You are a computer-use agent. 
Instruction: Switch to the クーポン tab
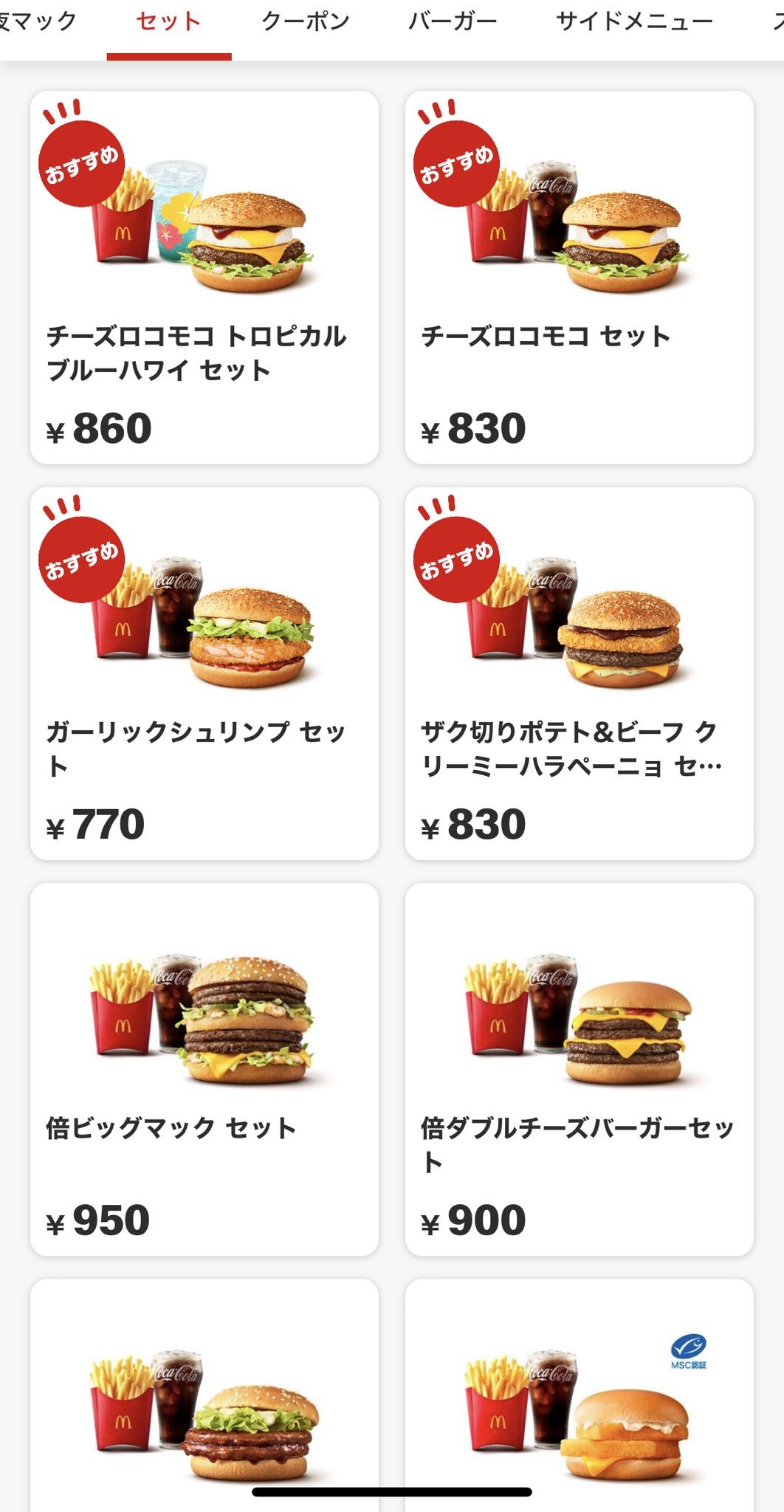click(x=306, y=22)
